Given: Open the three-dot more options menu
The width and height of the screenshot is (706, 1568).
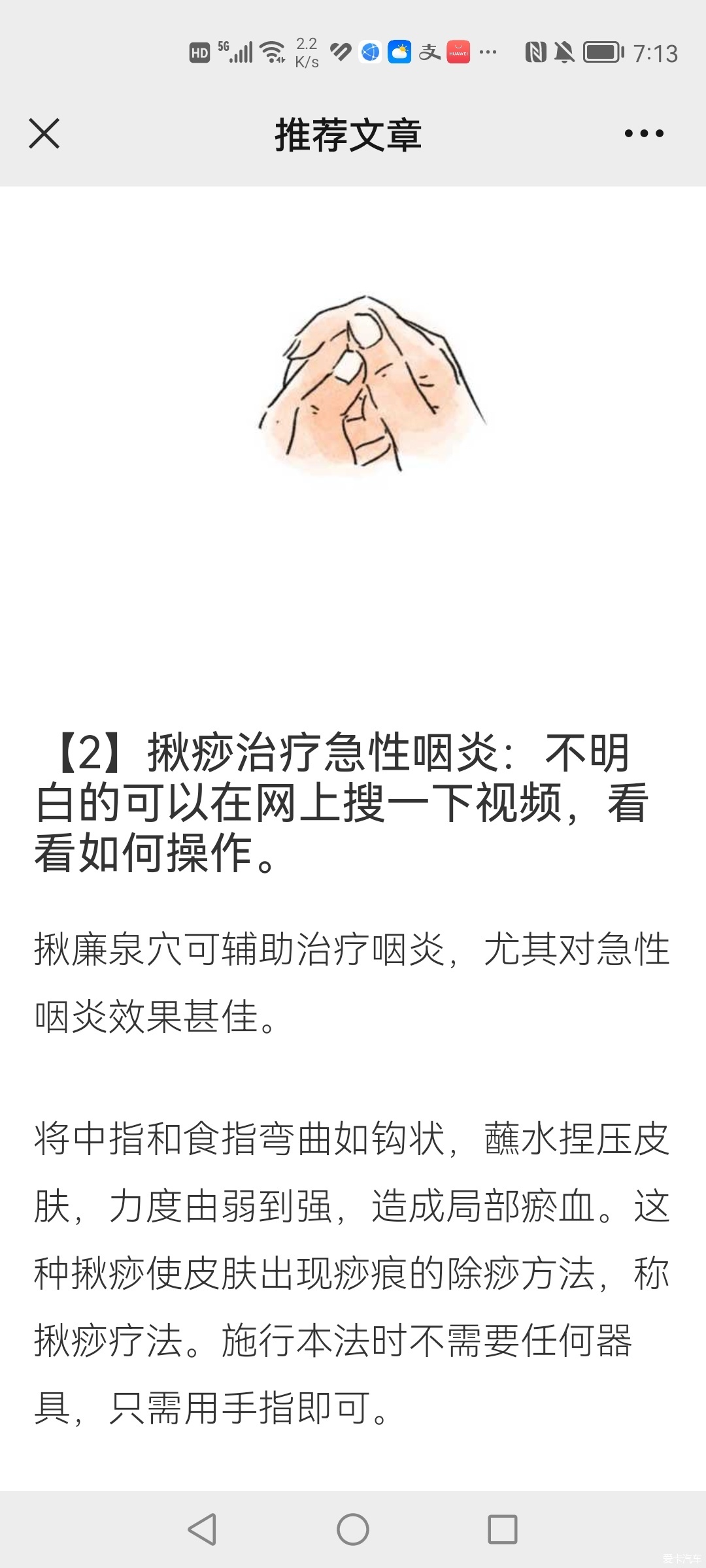Looking at the screenshot, I should (x=643, y=134).
